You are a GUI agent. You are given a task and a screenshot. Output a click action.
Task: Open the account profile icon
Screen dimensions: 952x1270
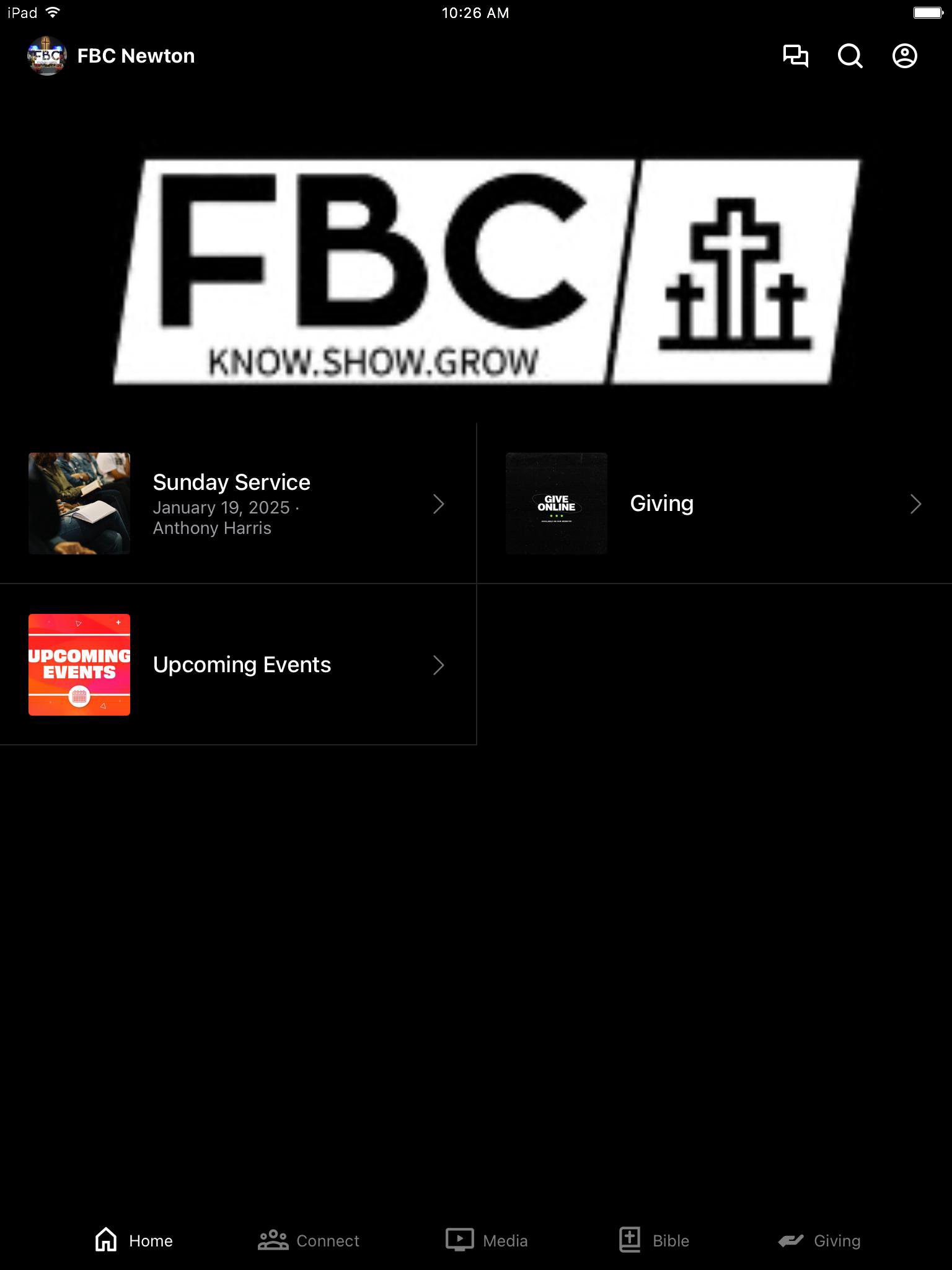coord(904,56)
